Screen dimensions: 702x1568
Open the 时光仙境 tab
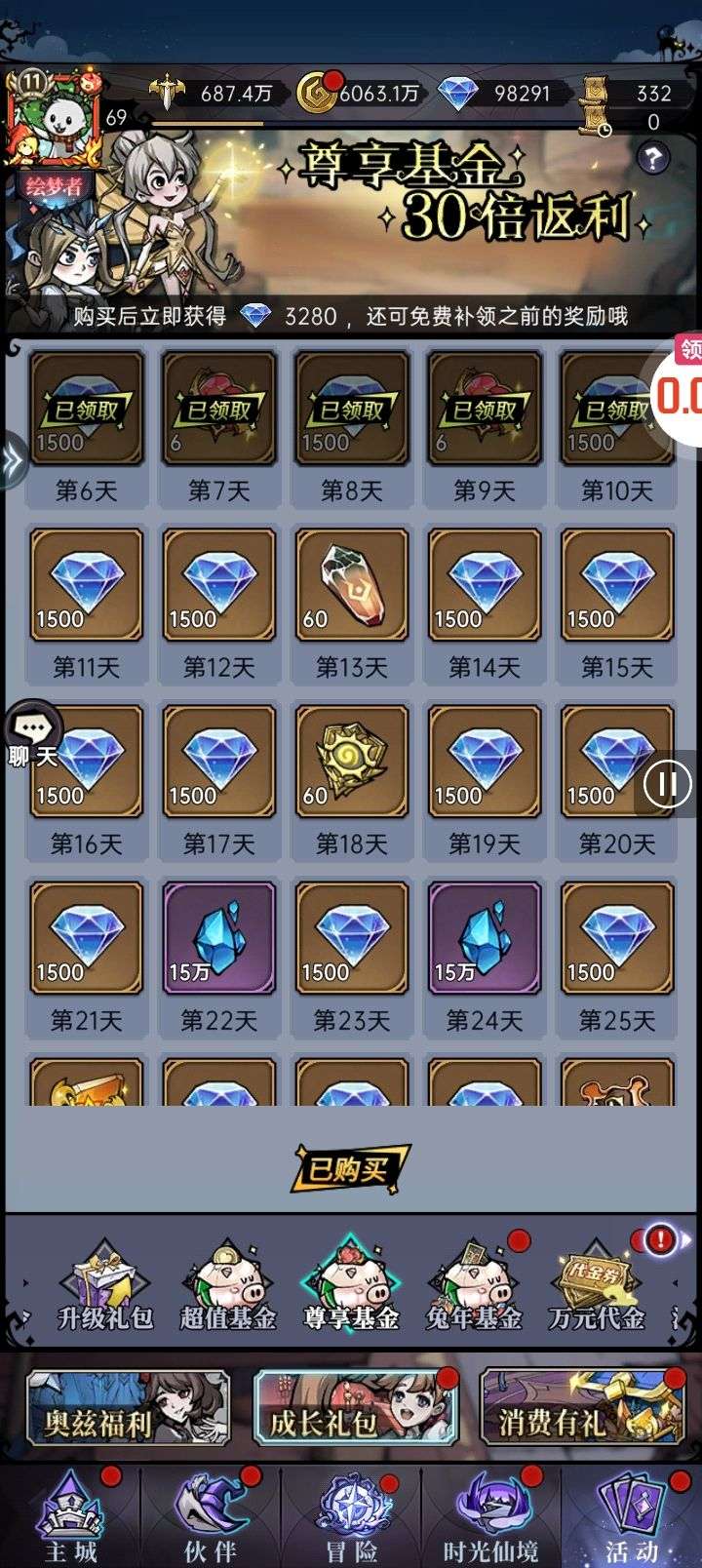(490, 1517)
